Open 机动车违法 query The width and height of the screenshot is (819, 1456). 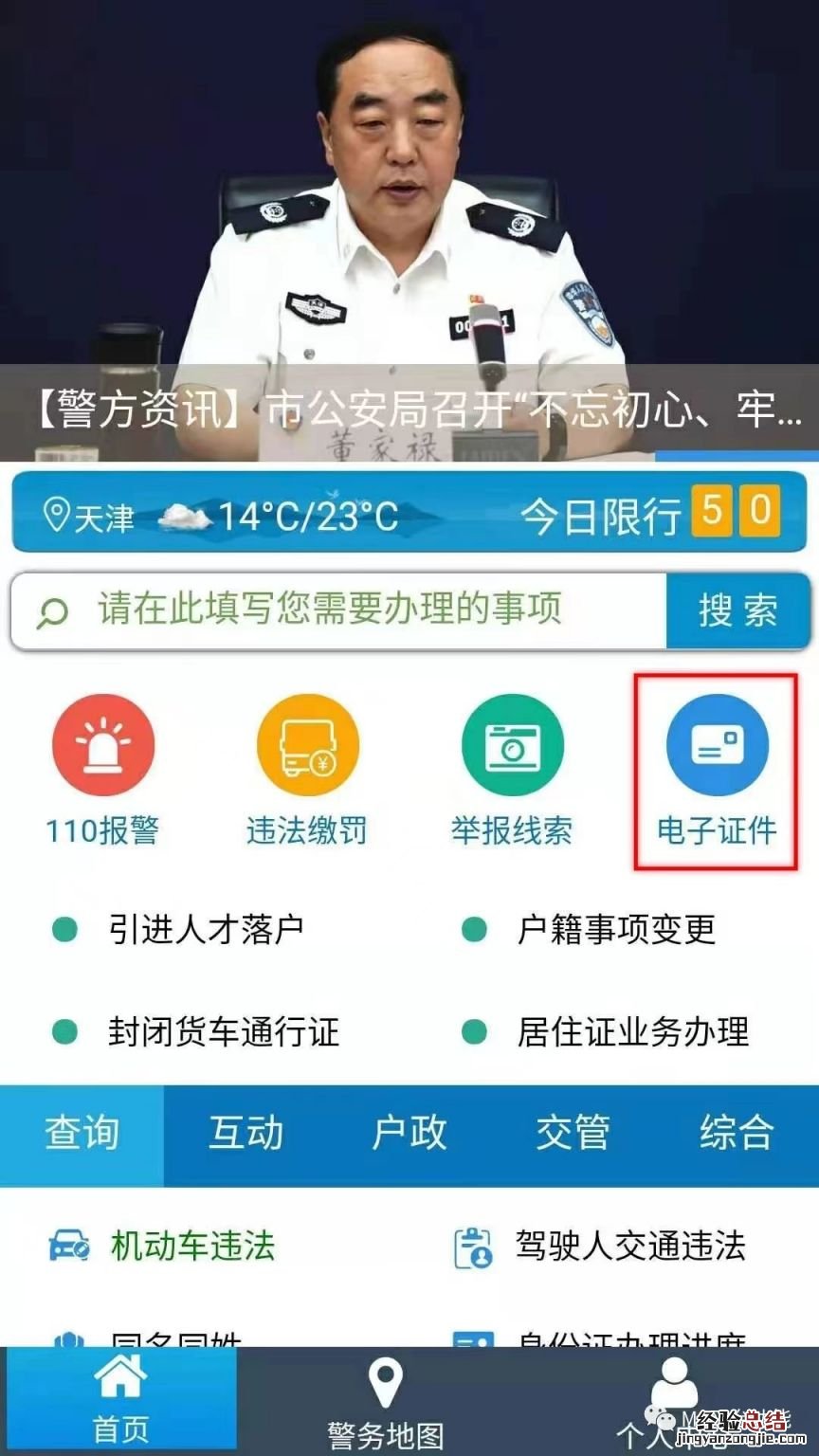191,1246
